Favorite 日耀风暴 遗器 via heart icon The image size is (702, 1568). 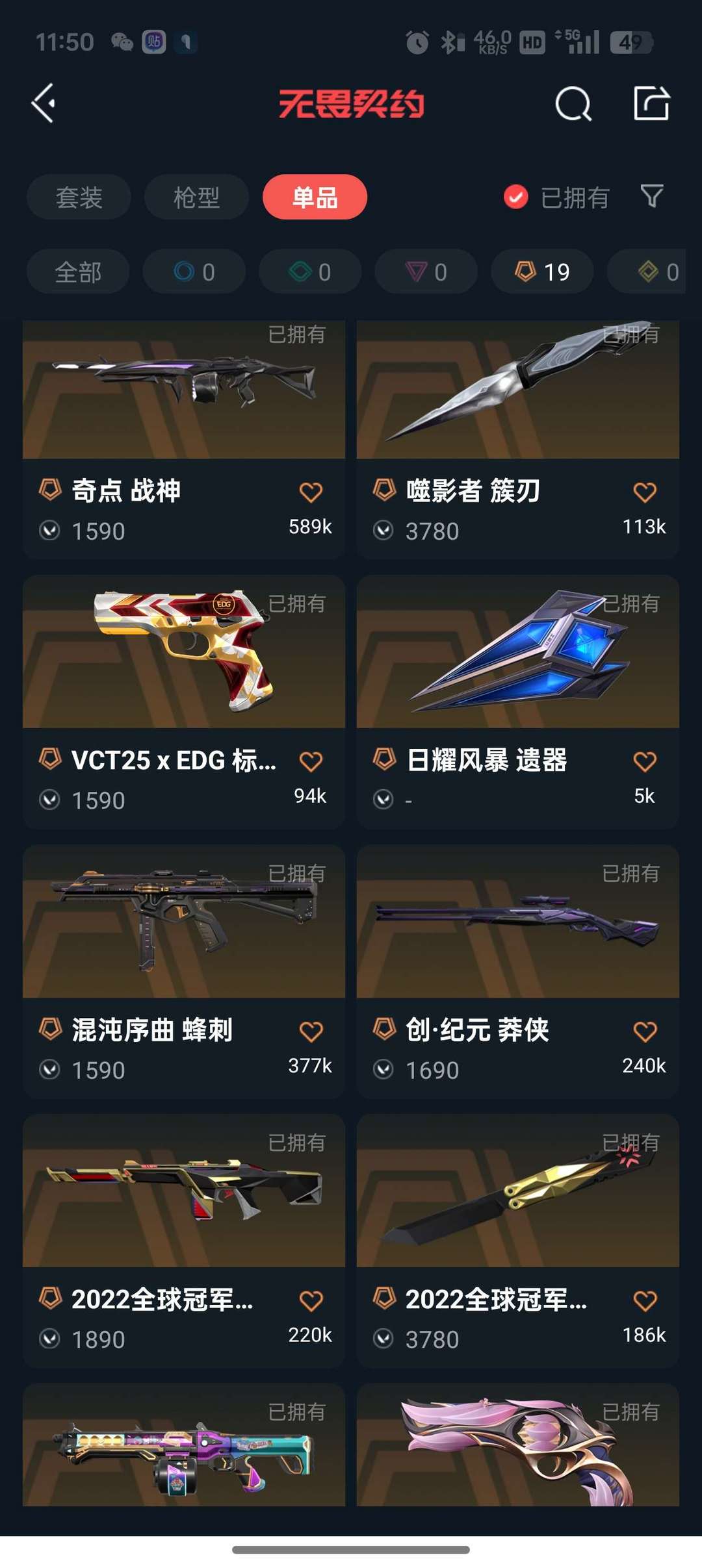(645, 763)
